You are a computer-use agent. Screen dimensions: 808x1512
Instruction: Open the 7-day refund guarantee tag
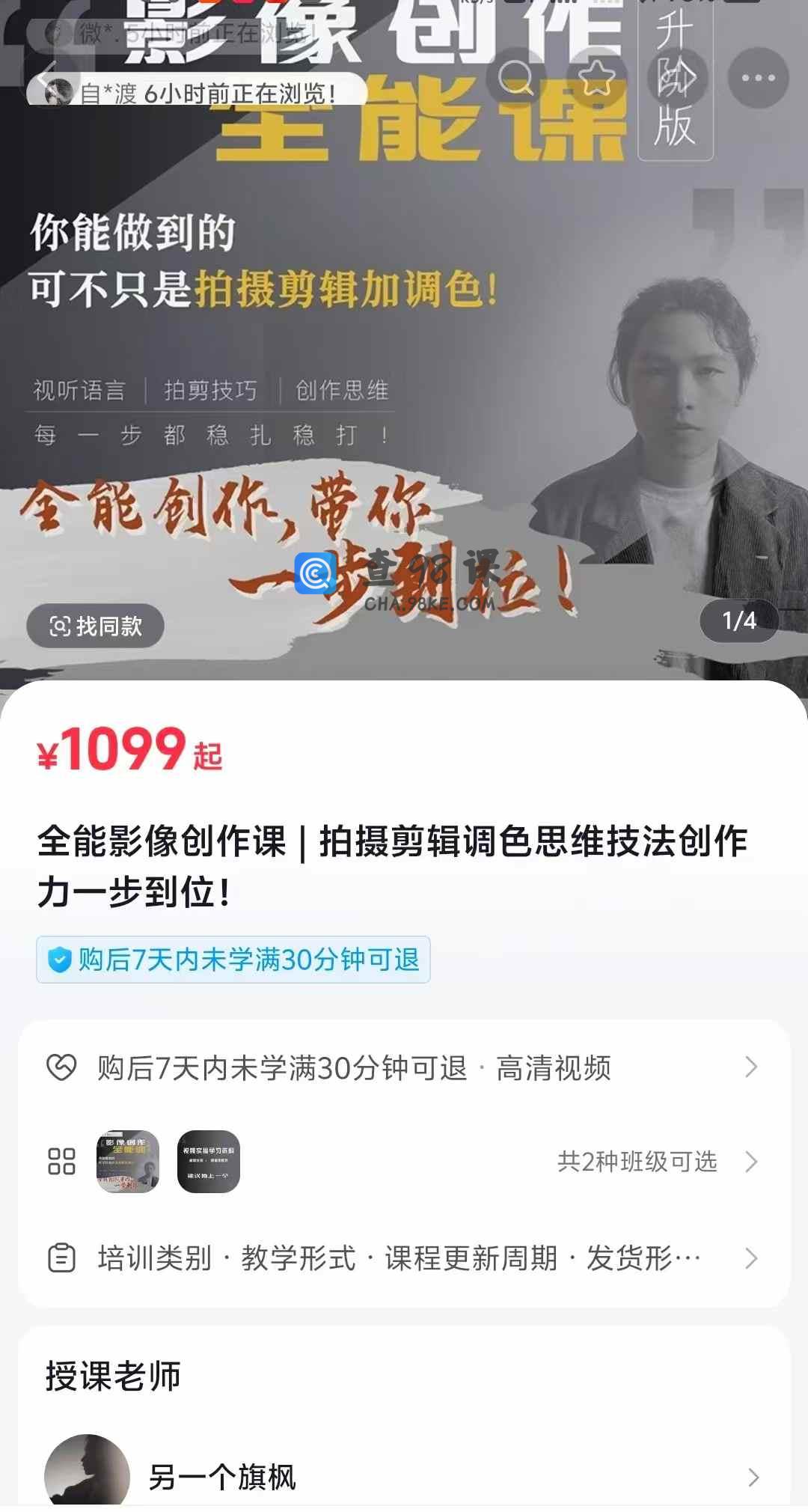pyautogui.click(x=233, y=960)
